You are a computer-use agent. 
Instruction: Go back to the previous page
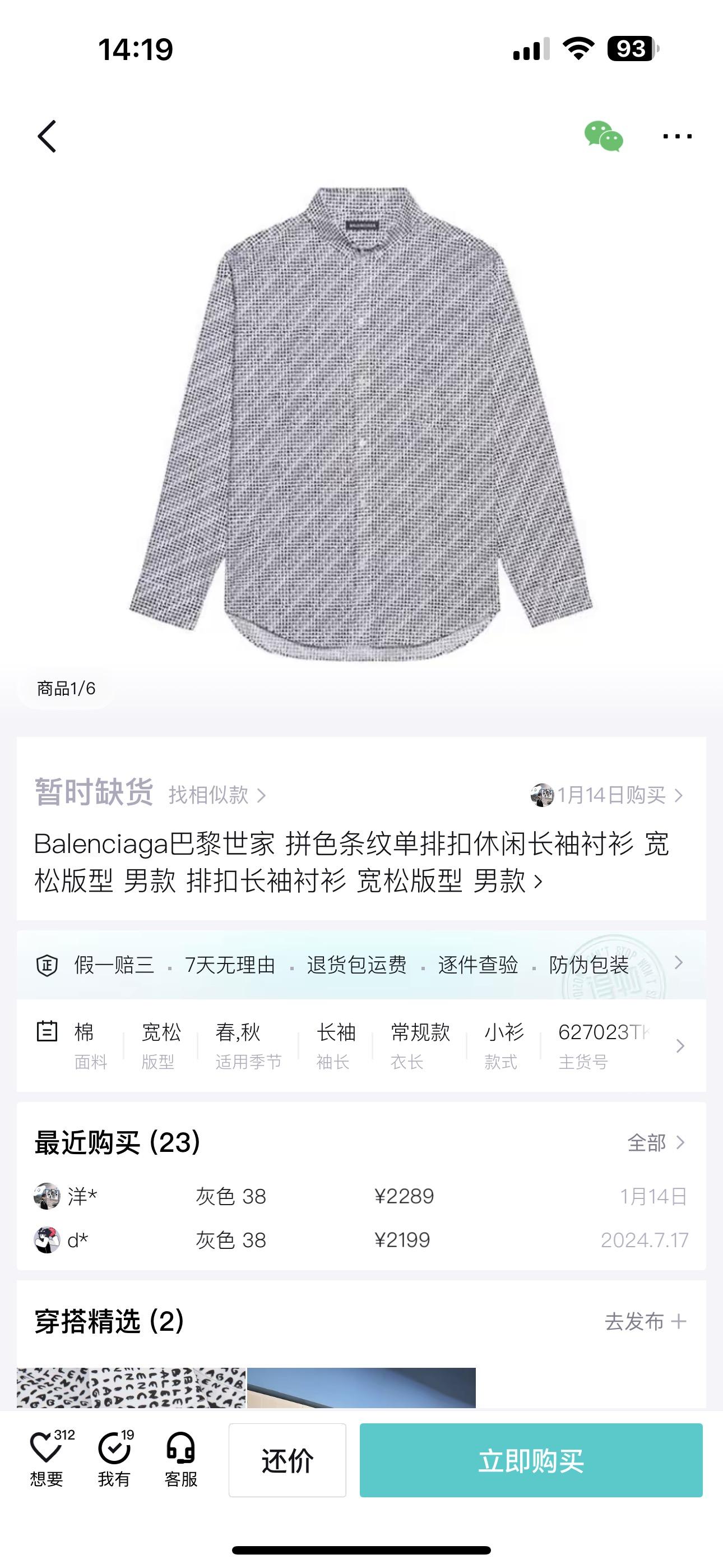[47, 136]
